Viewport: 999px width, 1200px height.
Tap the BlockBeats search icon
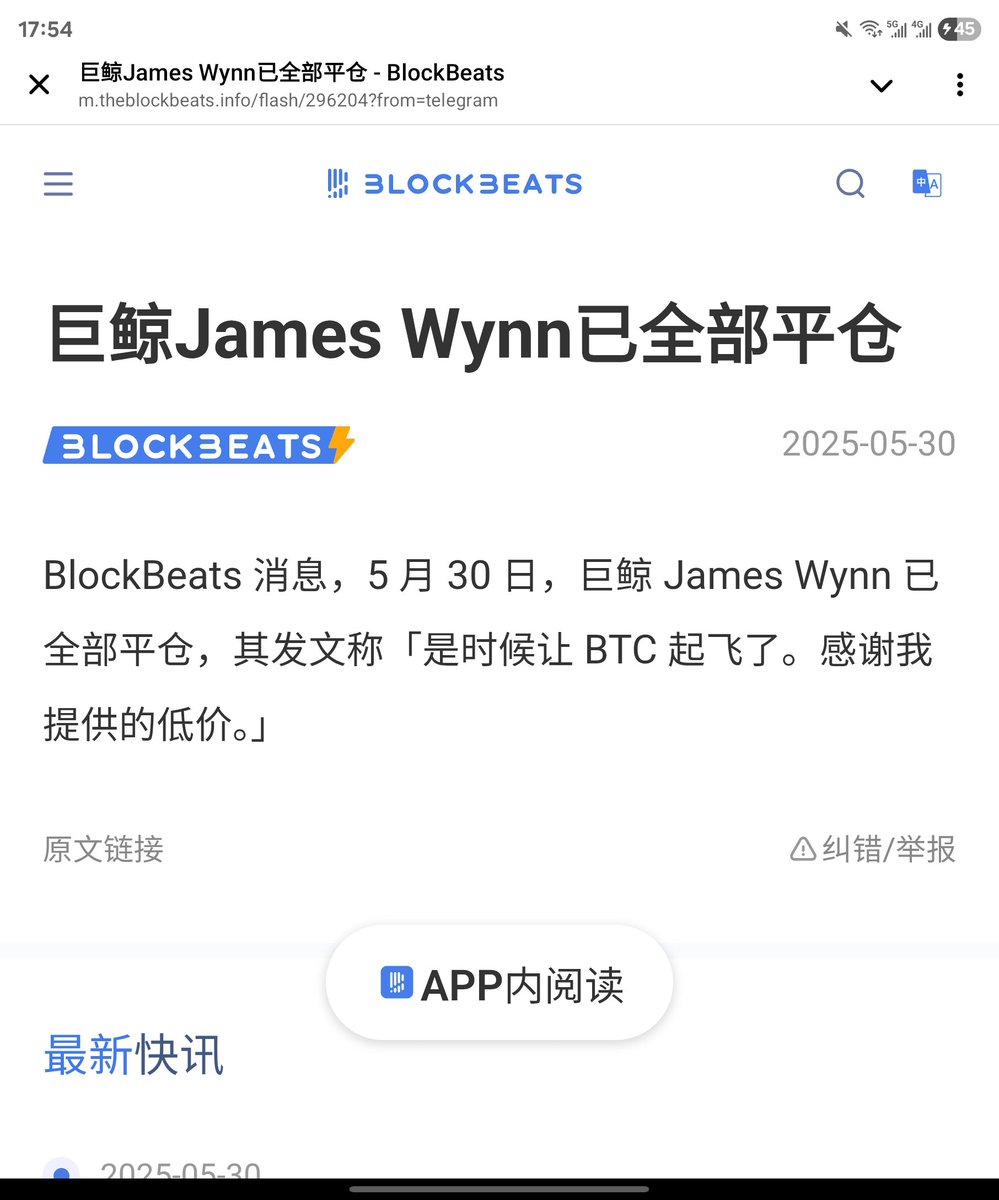coord(850,184)
